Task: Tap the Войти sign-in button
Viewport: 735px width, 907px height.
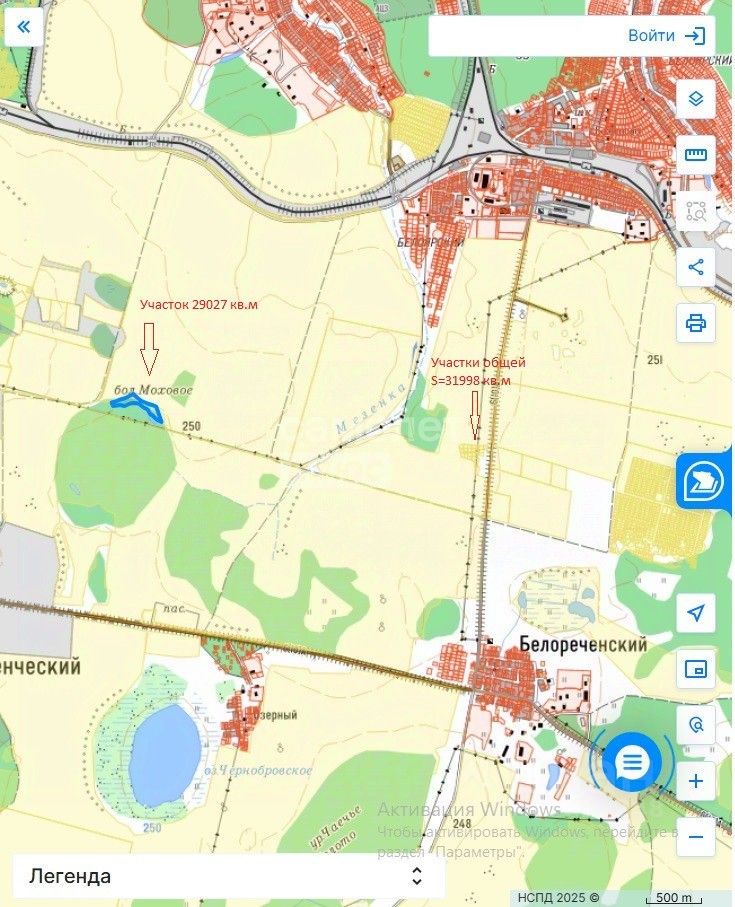Action: pyautogui.click(x=667, y=36)
